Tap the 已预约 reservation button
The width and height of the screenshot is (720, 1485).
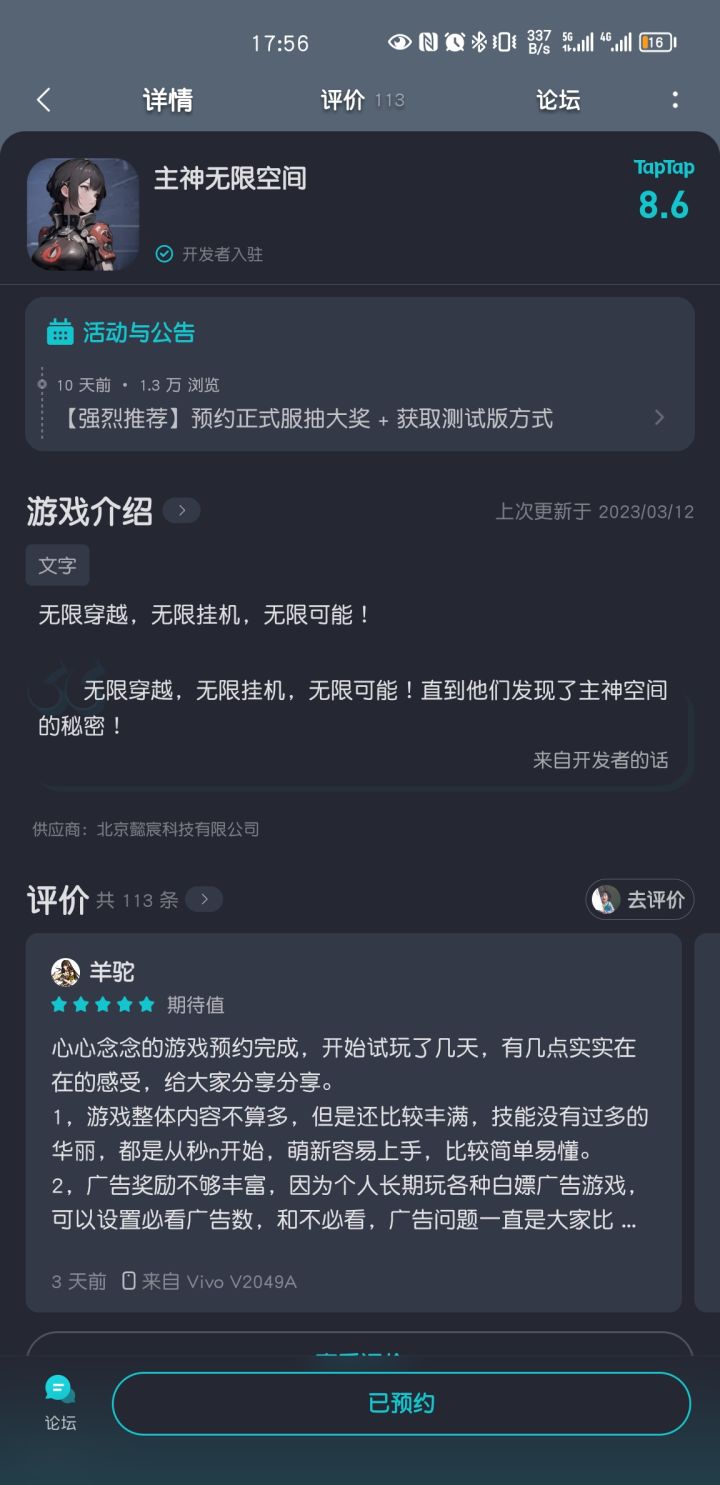pyautogui.click(x=401, y=1402)
